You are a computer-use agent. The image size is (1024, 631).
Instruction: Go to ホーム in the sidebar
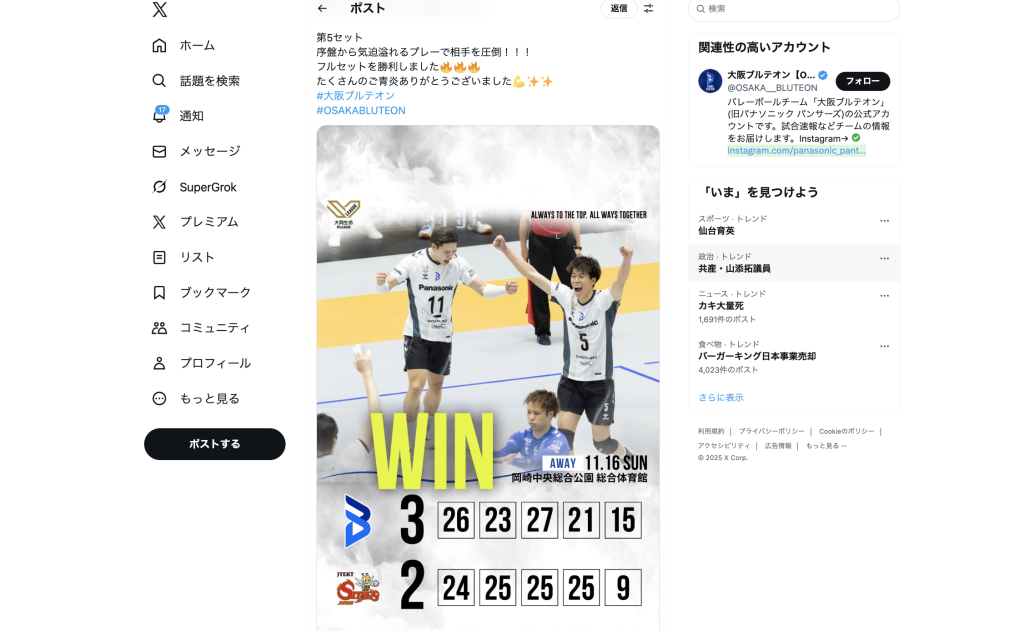[196, 45]
